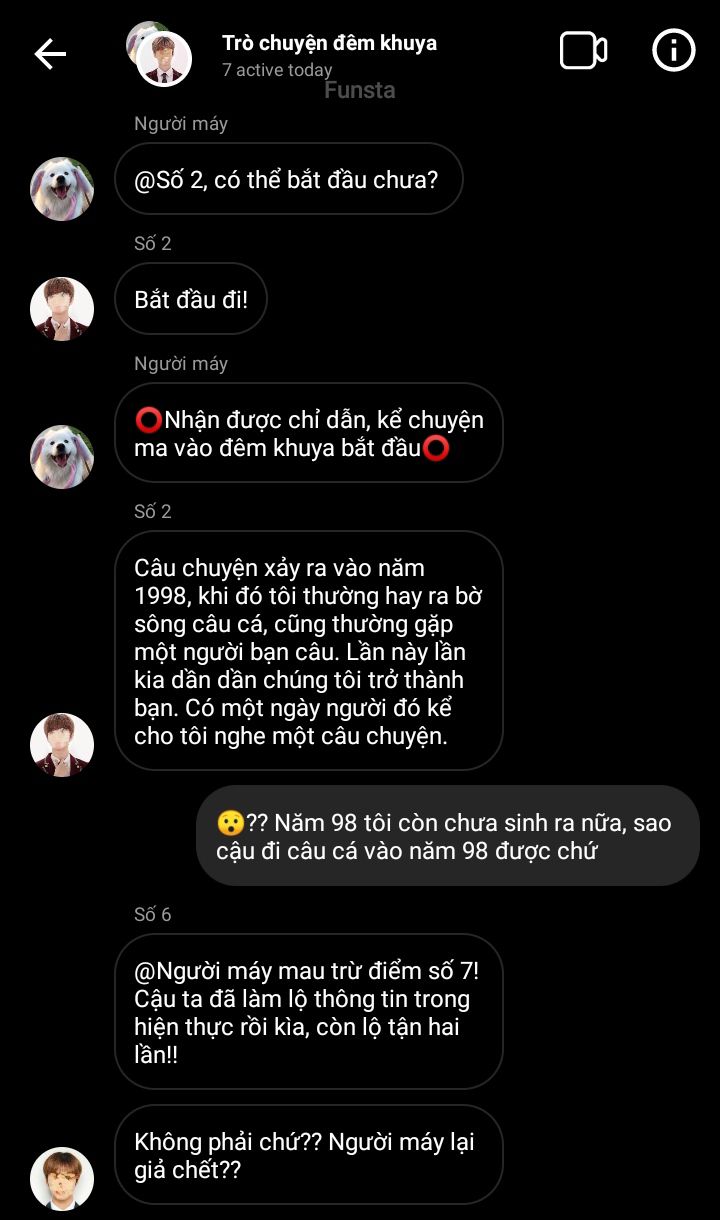Open avatar beside the 1998 story message
This screenshot has height=1220, width=720.
click(x=62, y=745)
